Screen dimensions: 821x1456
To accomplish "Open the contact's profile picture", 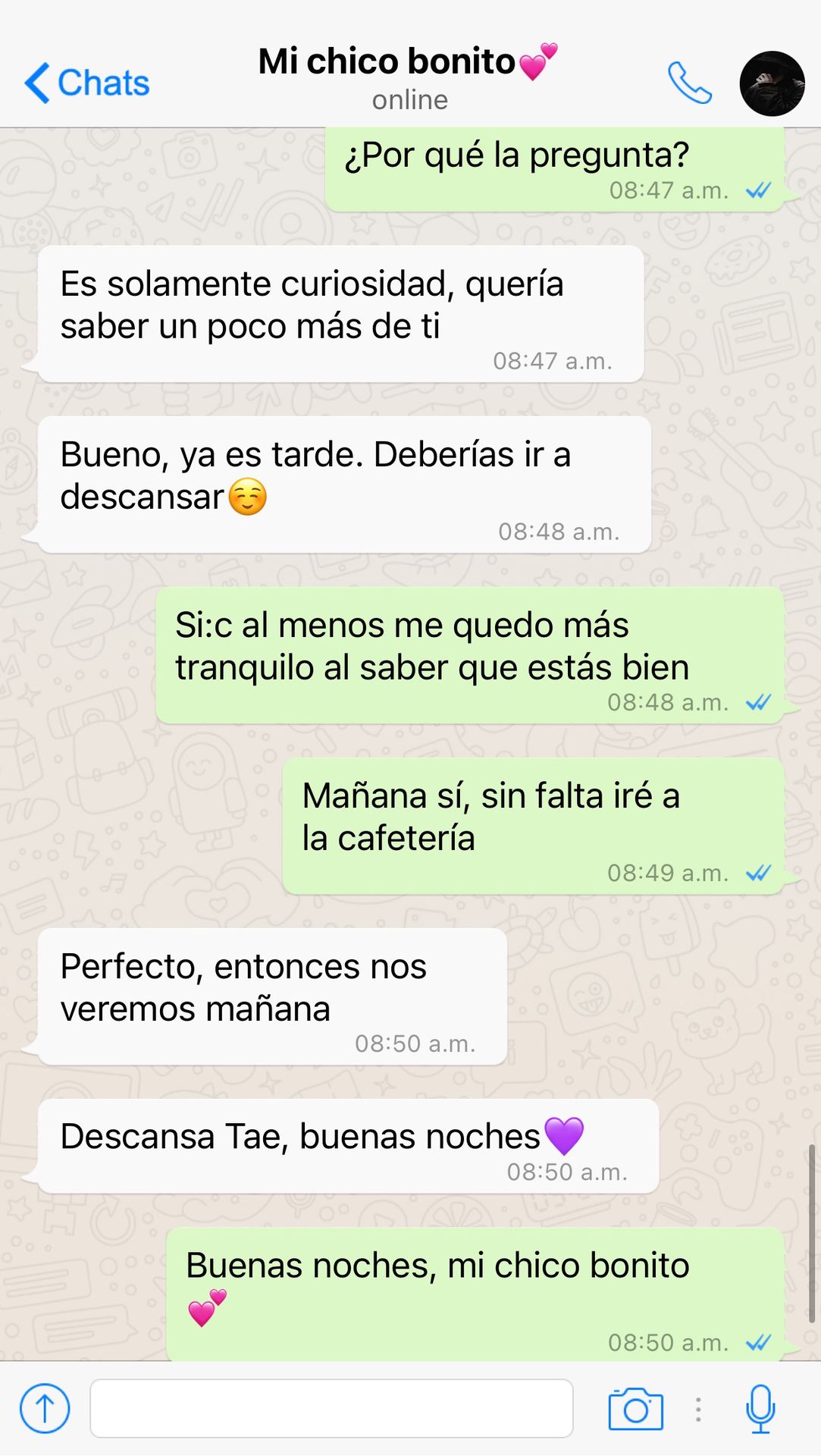I will (771, 83).
